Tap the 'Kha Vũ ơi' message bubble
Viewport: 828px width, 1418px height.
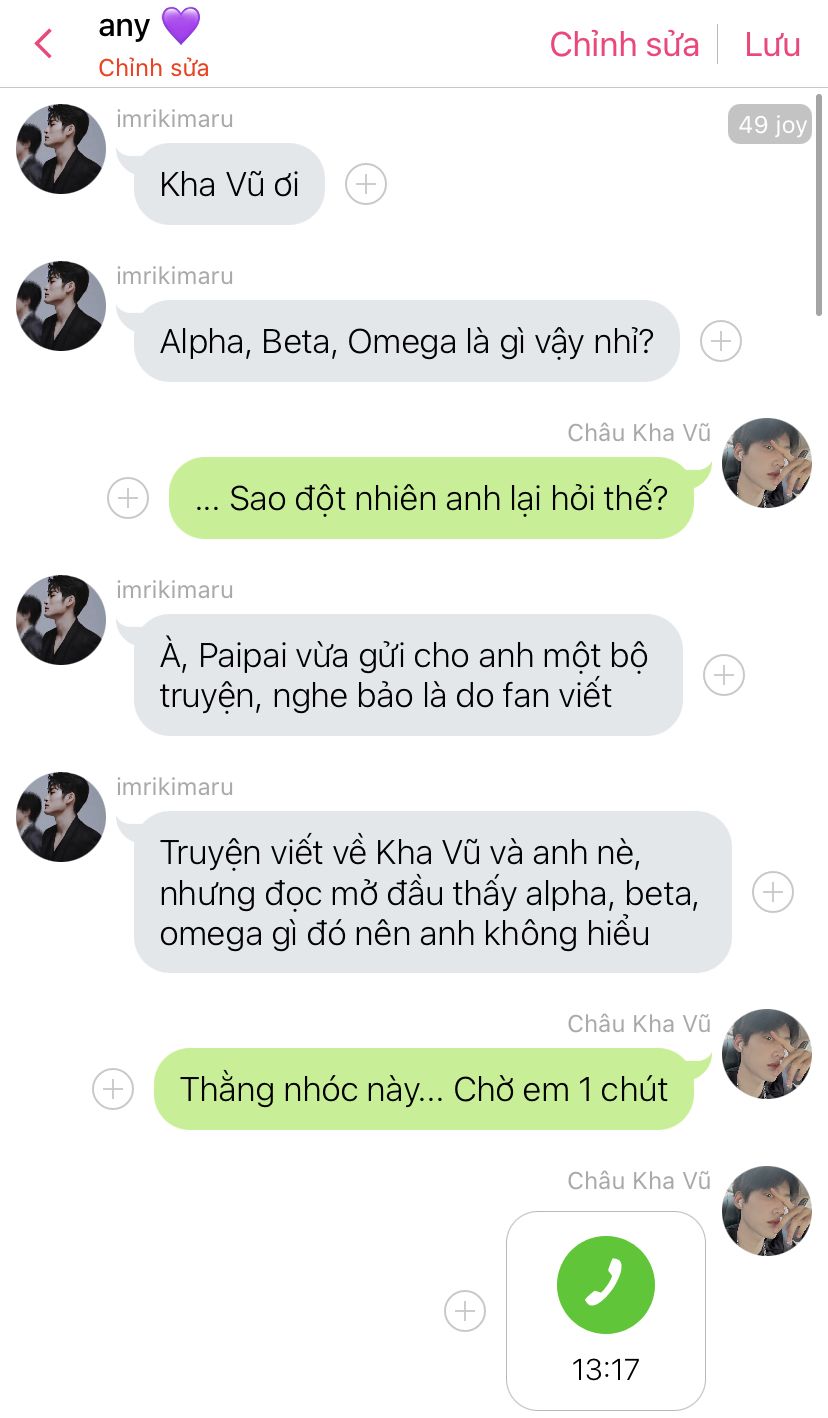[229, 184]
